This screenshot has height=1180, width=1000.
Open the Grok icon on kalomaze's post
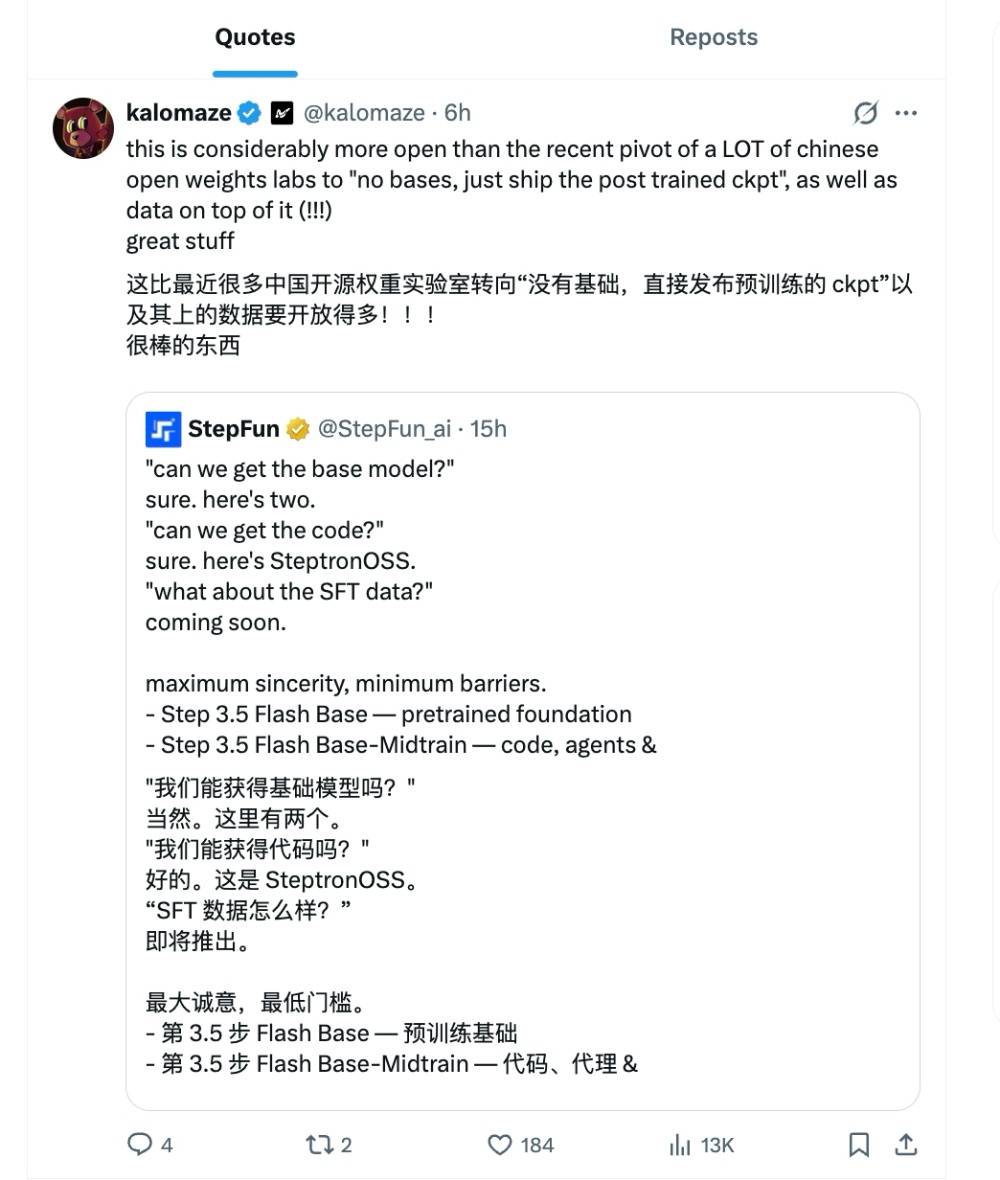pos(865,113)
